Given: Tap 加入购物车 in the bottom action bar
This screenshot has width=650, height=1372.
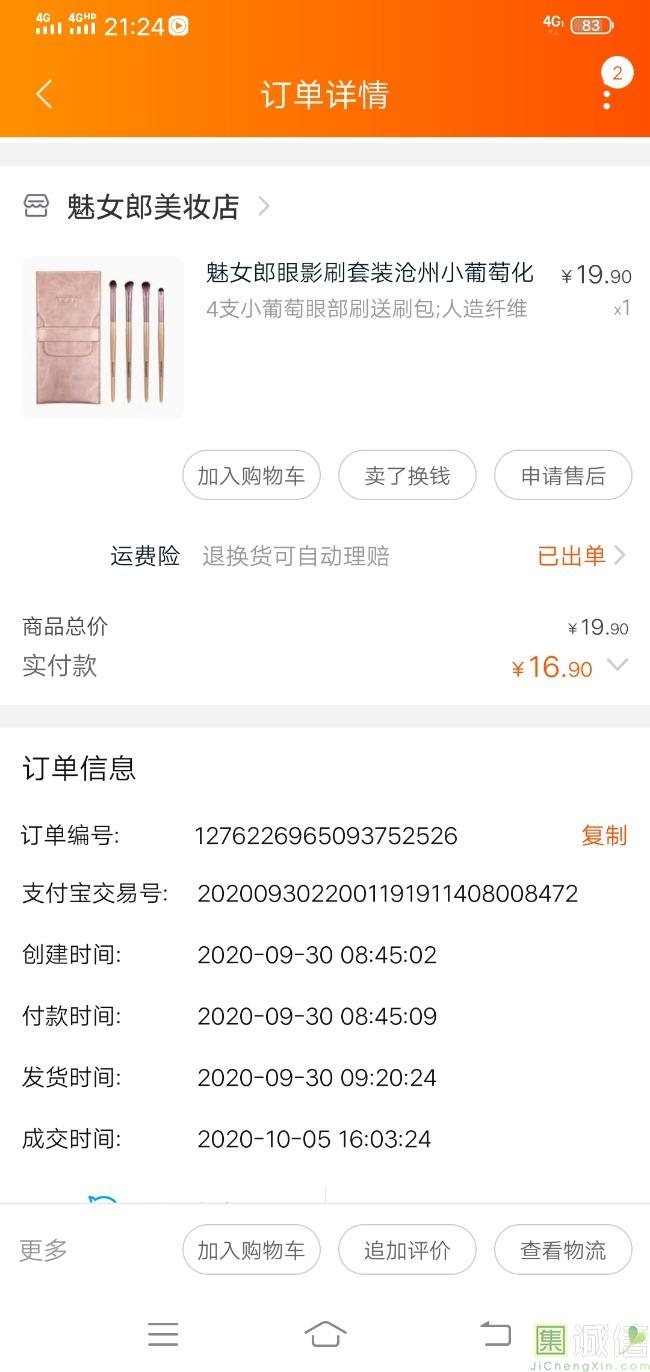Looking at the screenshot, I should point(251,1250).
